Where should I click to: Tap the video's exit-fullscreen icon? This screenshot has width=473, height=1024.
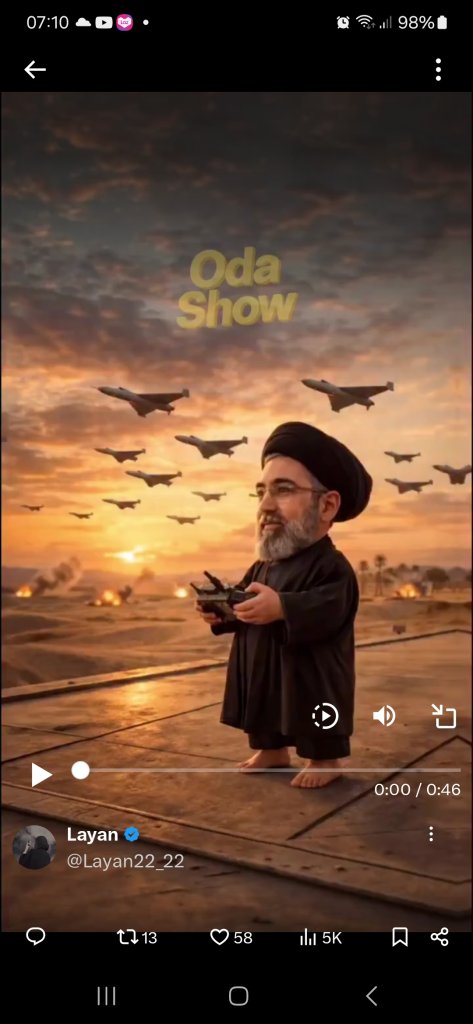(x=444, y=716)
